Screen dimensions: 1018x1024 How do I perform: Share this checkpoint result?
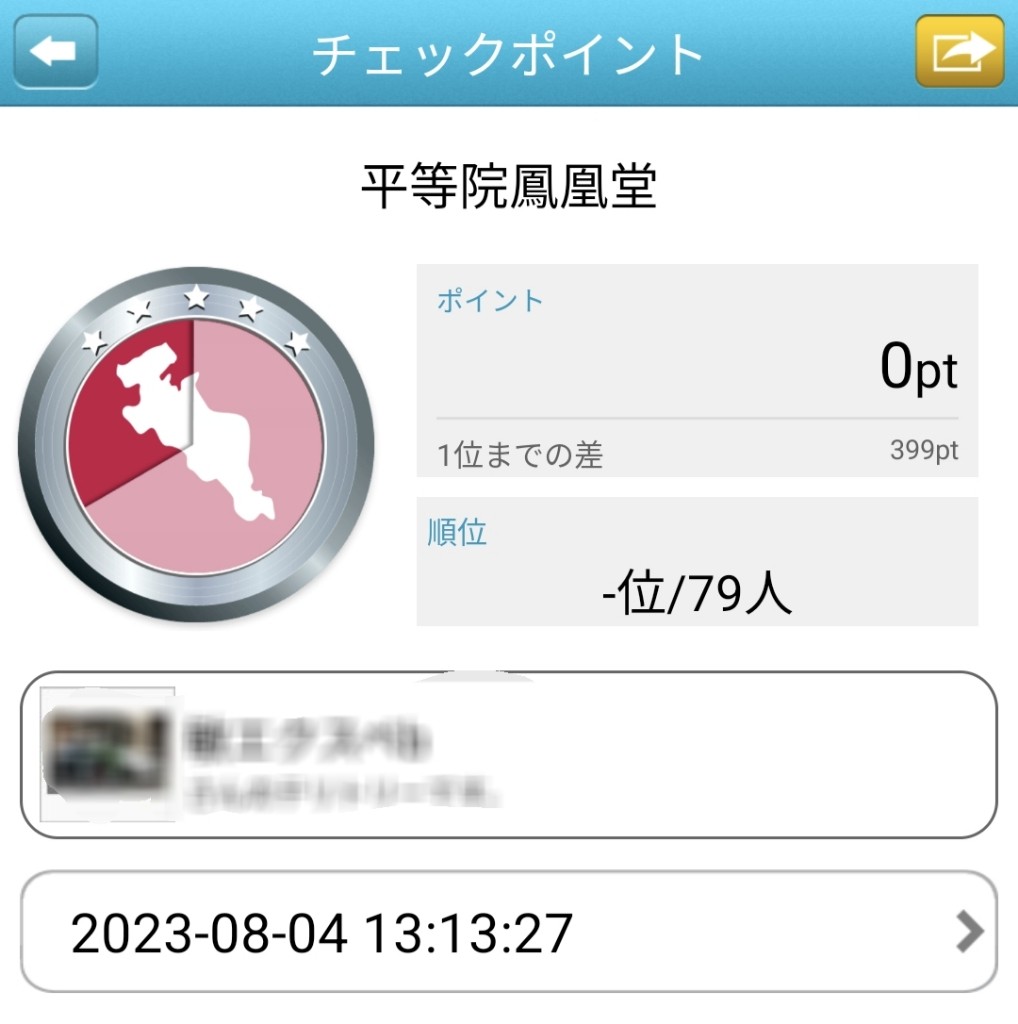coord(959,51)
